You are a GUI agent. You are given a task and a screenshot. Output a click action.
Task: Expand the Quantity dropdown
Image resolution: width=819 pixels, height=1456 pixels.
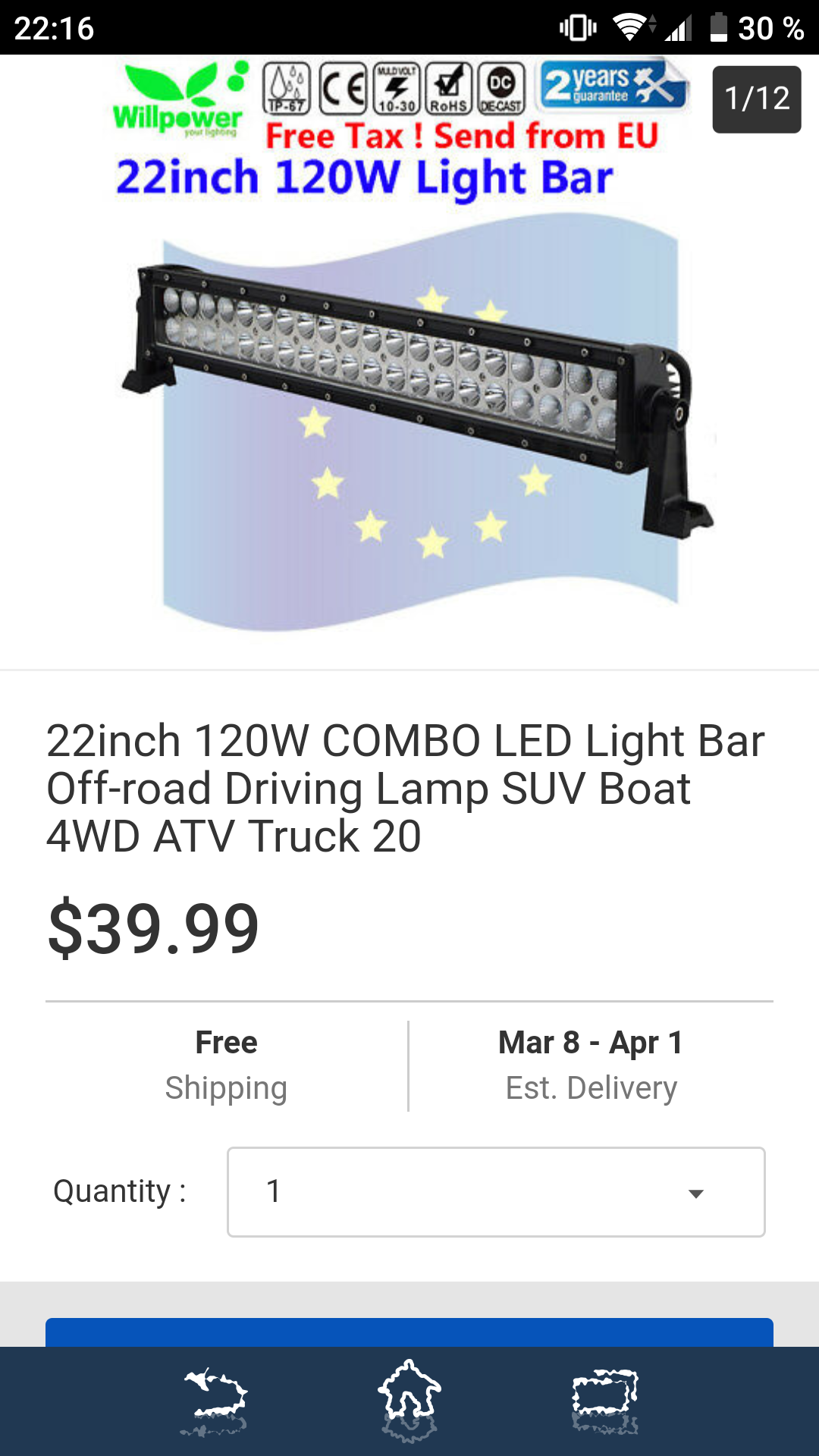496,1192
